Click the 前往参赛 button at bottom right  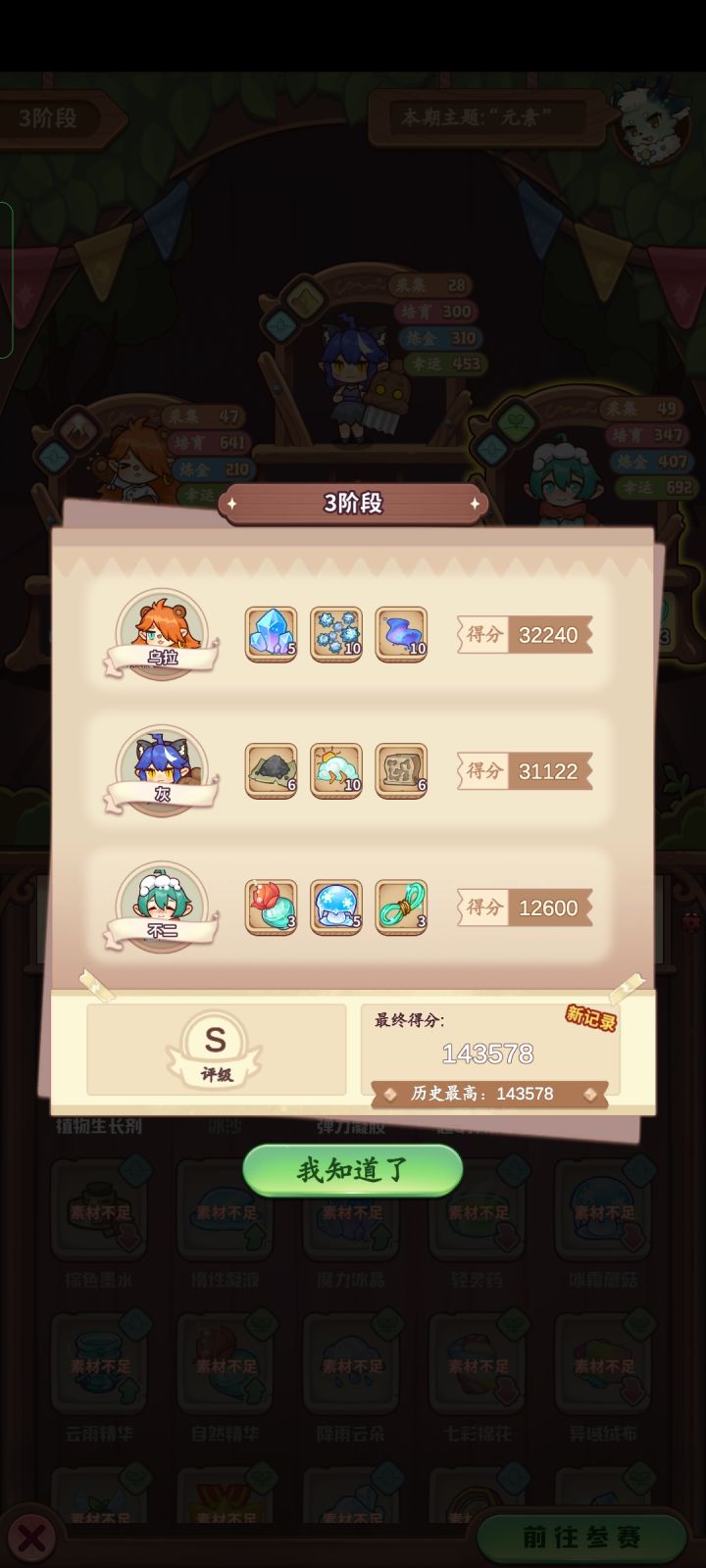point(580,1537)
